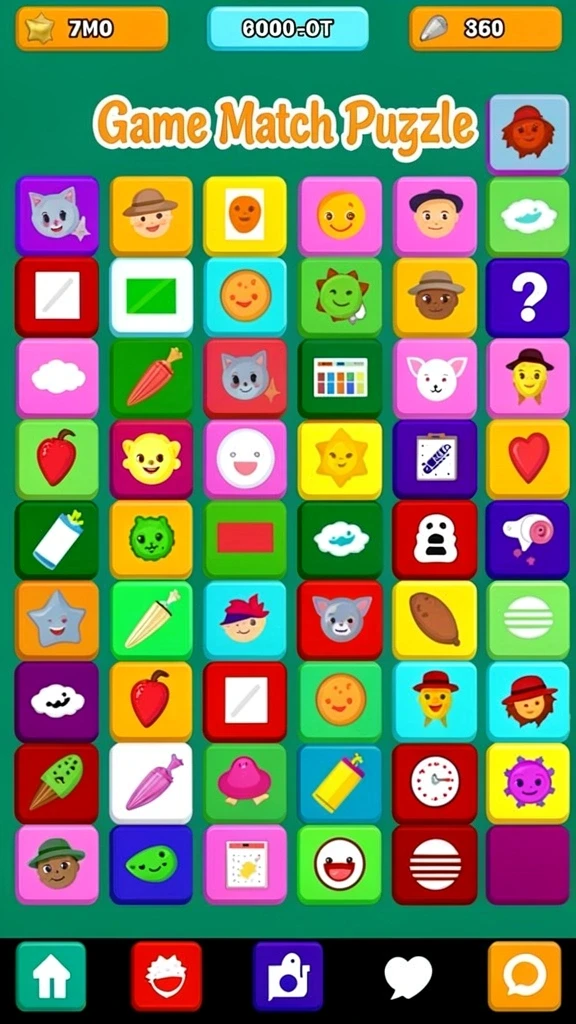Tap the home button in bottom bar
576x1024 pixels.
[51, 976]
